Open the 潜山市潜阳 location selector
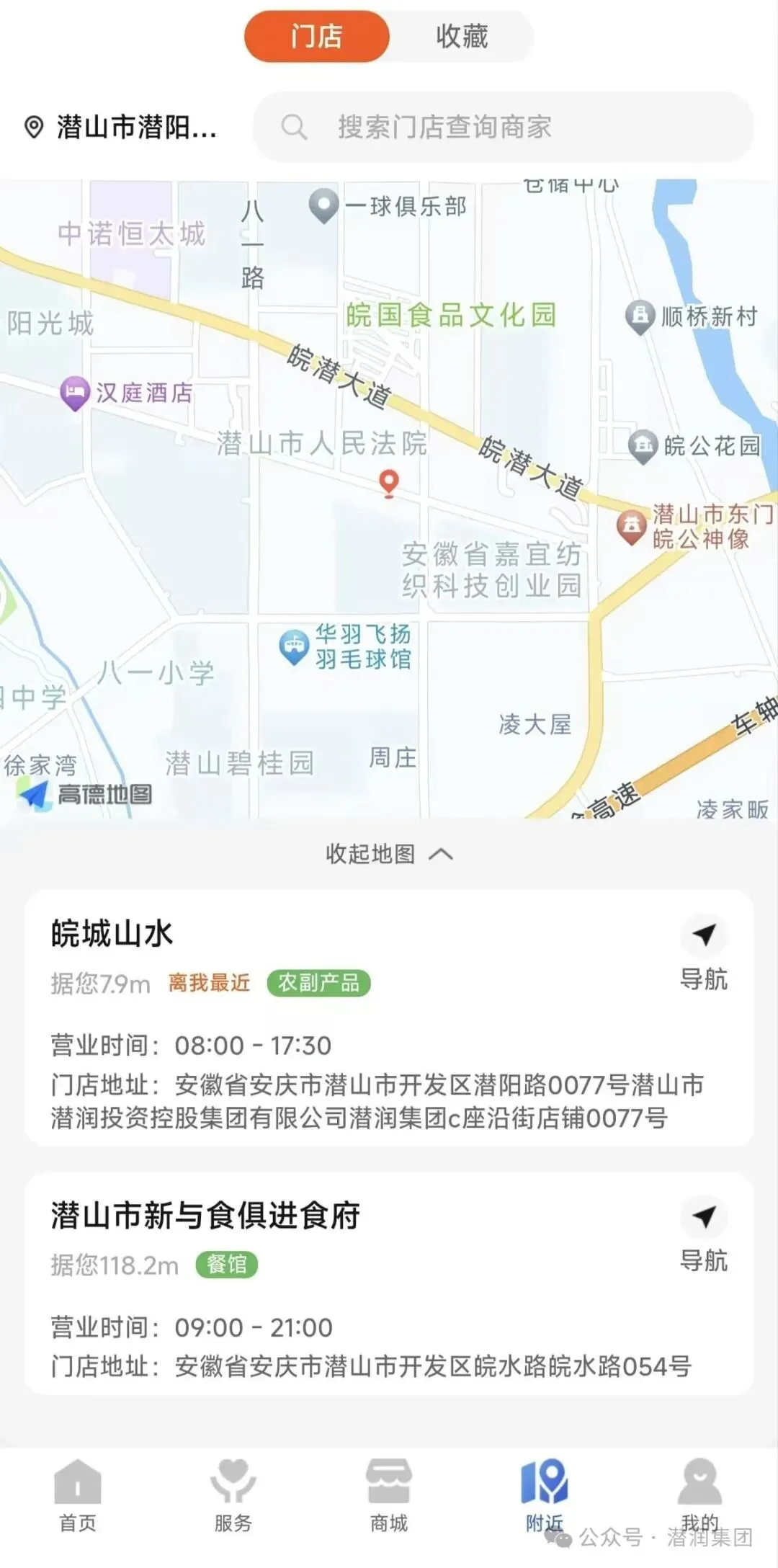Image resolution: width=778 pixels, height=1568 pixels. pos(121,128)
